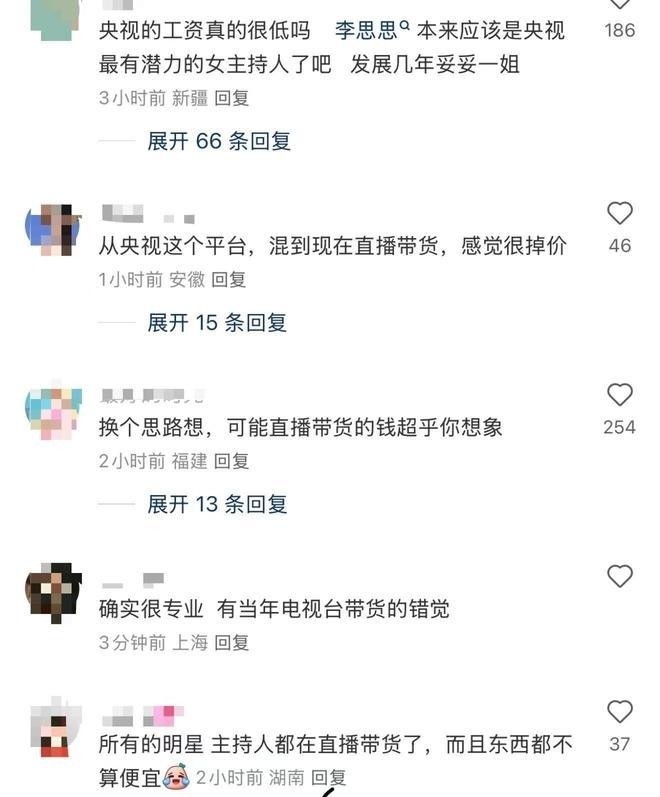660x797 pixels.
Task: Reply to the comment from 福建
Action: pyautogui.click(x=232, y=461)
